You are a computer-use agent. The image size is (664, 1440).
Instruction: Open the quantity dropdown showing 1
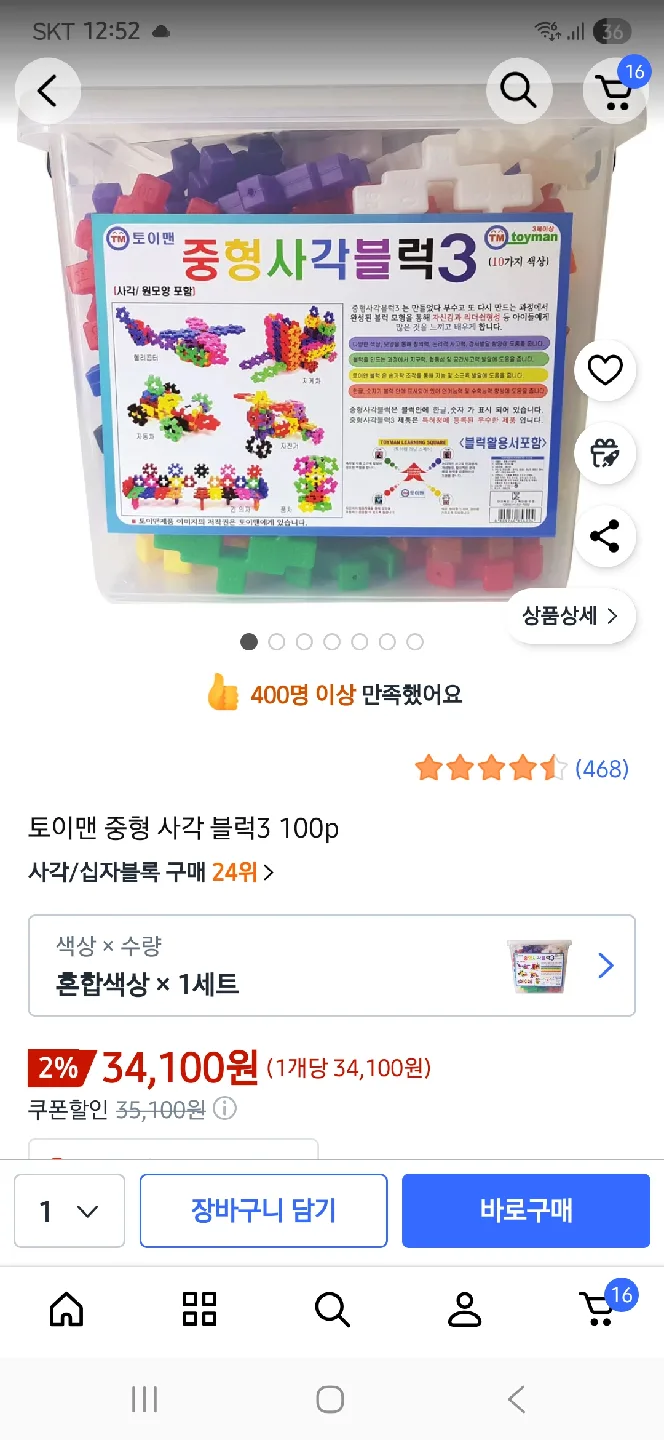(x=69, y=1211)
